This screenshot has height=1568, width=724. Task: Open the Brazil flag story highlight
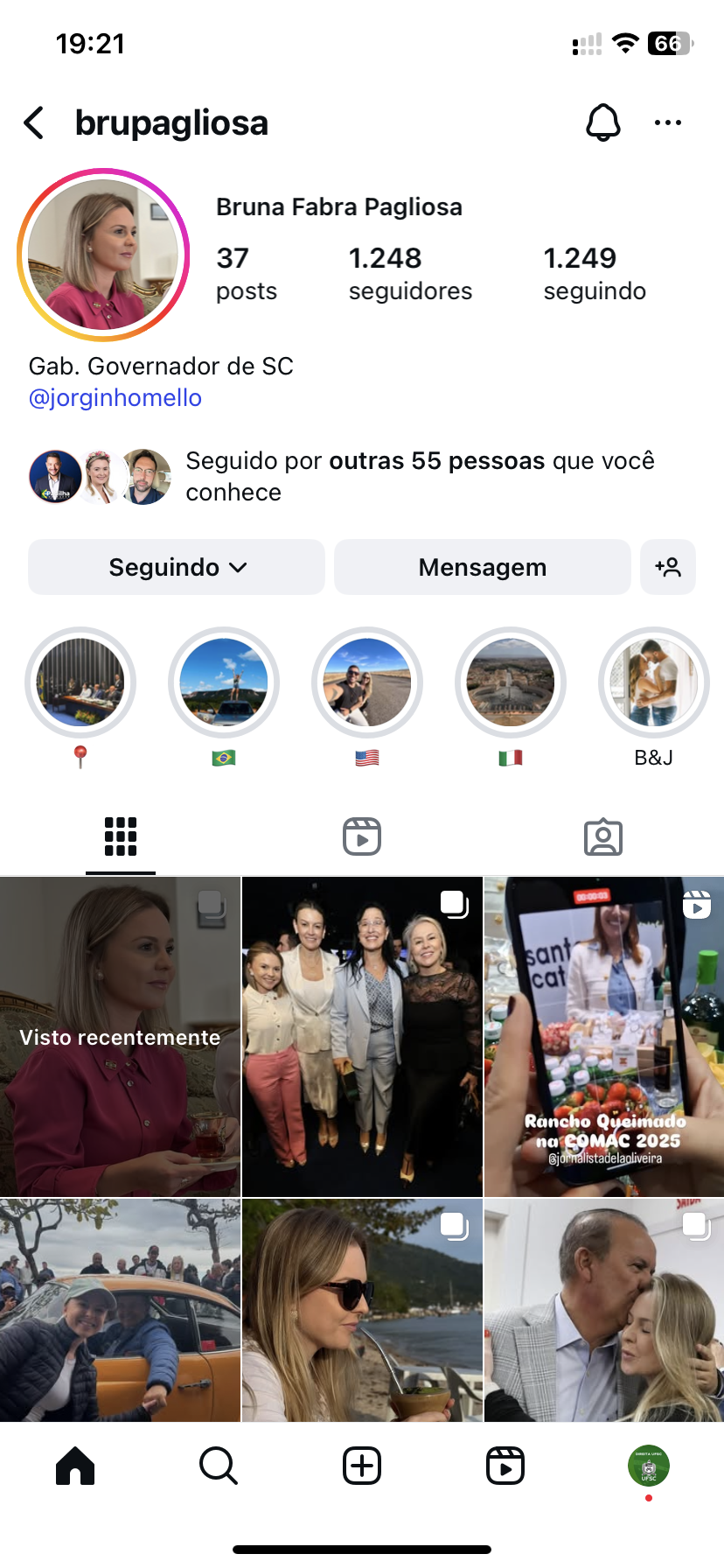coord(224,682)
